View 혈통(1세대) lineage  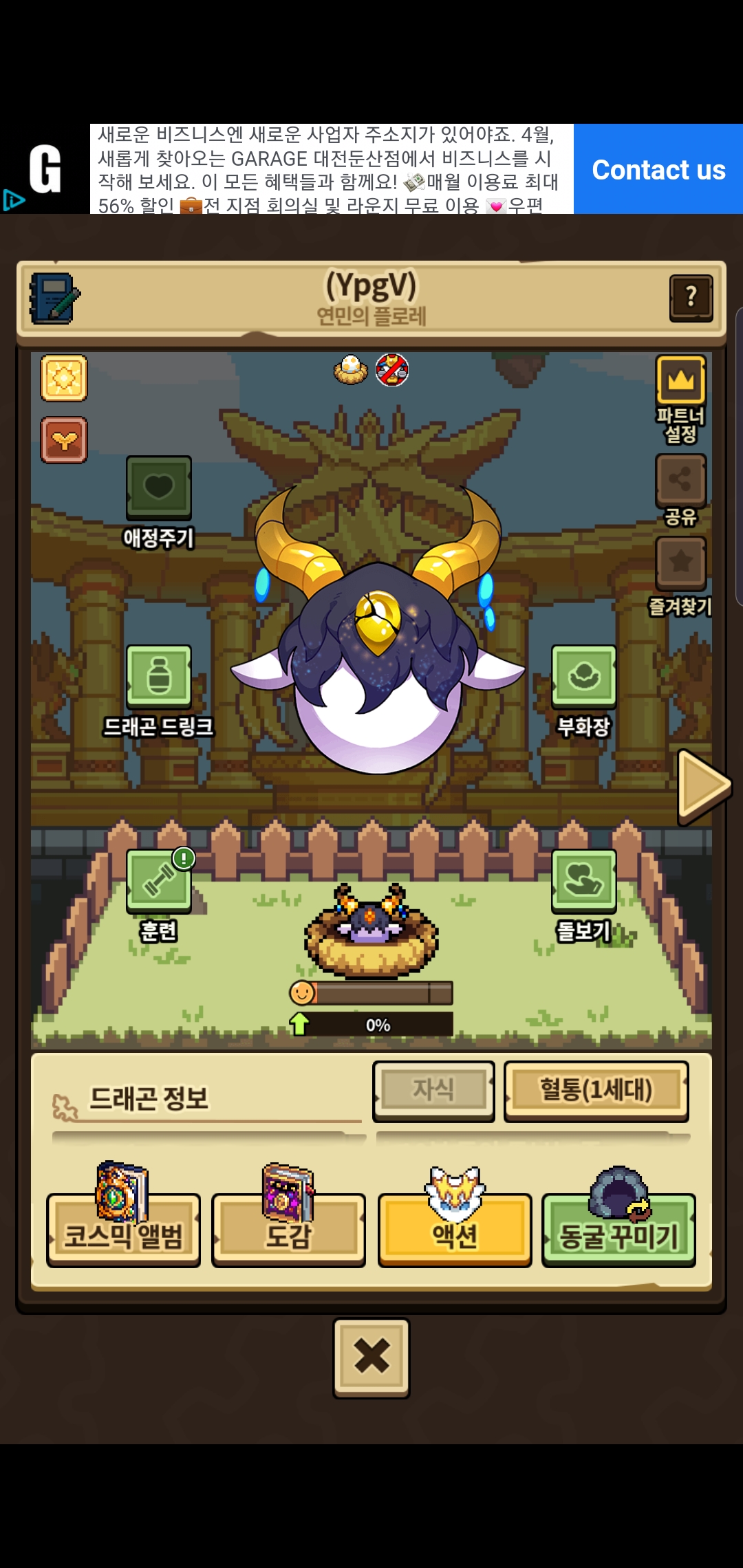(x=596, y=1091)
